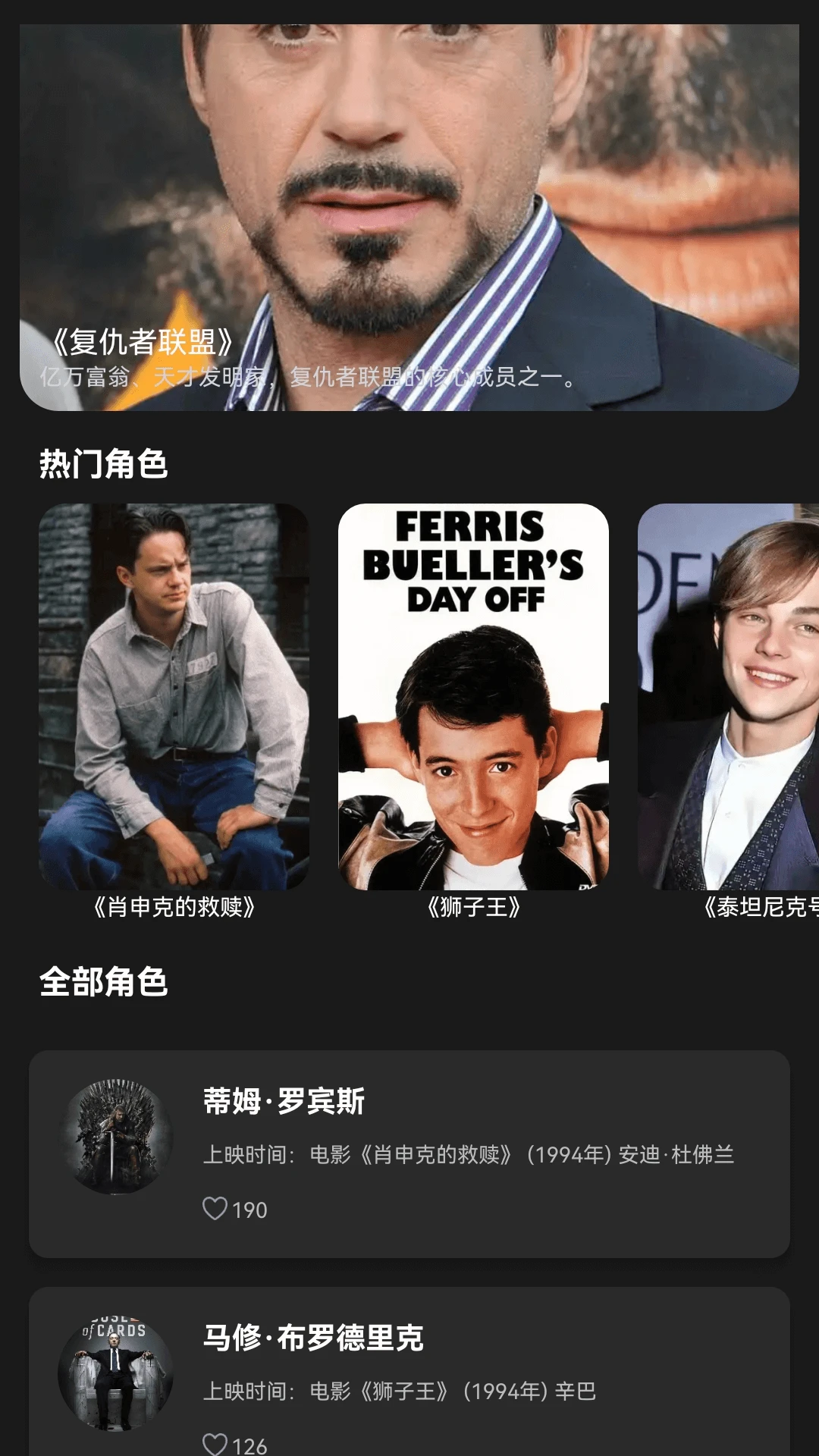Open the 《泰坦尼克号》 hot role card
Image resolution: width=819 pixels, height=1456 pixels.
coord(728,696)
